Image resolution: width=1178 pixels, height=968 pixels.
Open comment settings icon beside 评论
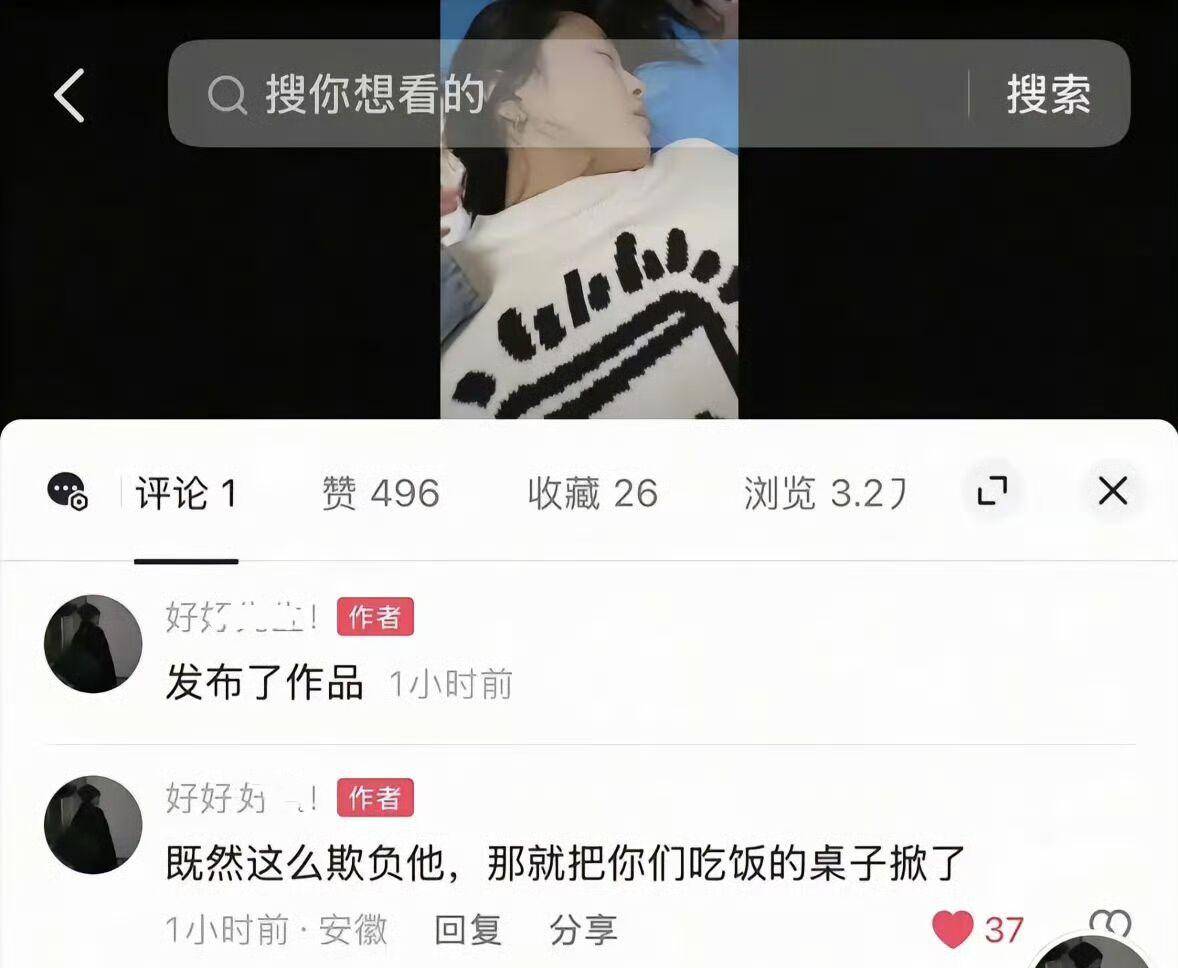click(68, 491)
